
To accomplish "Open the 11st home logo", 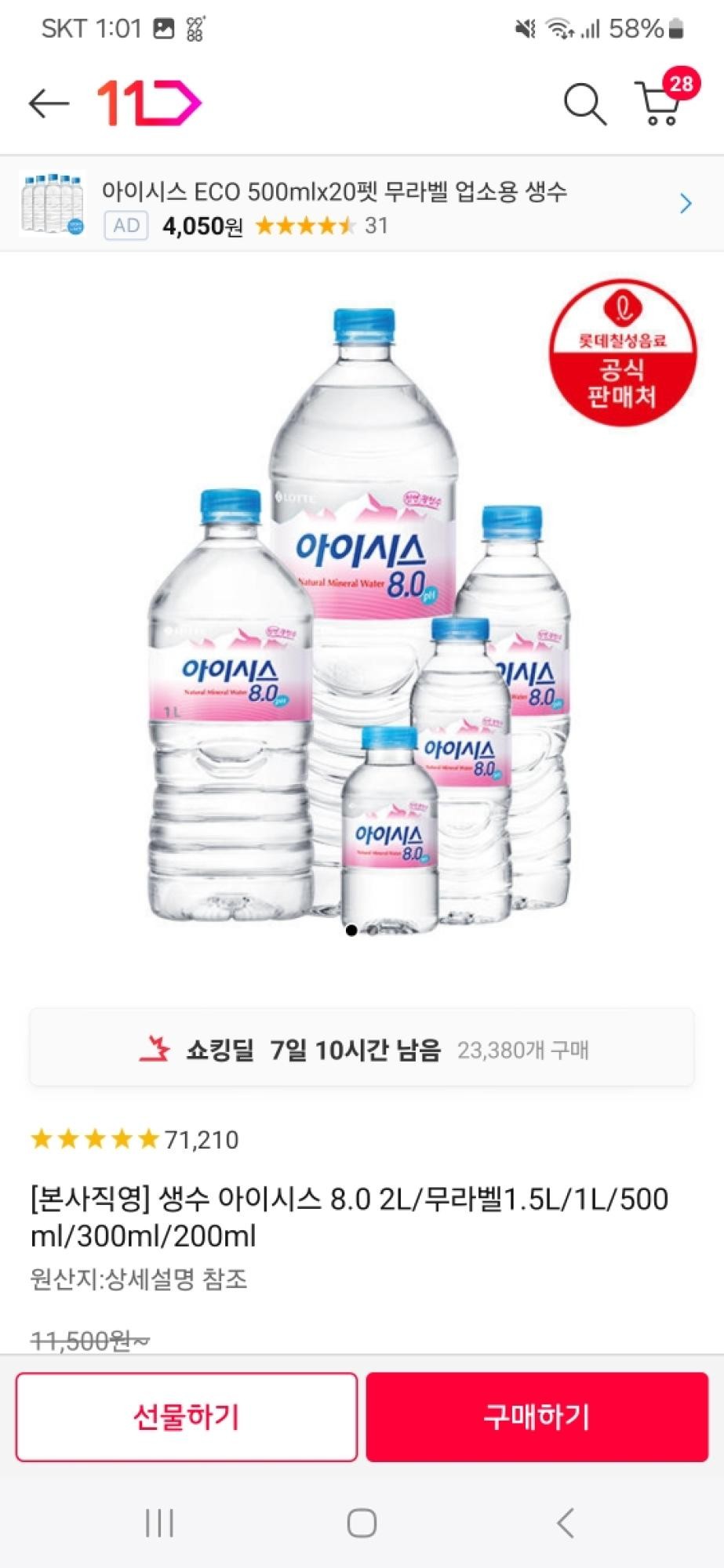I will 148,103.
